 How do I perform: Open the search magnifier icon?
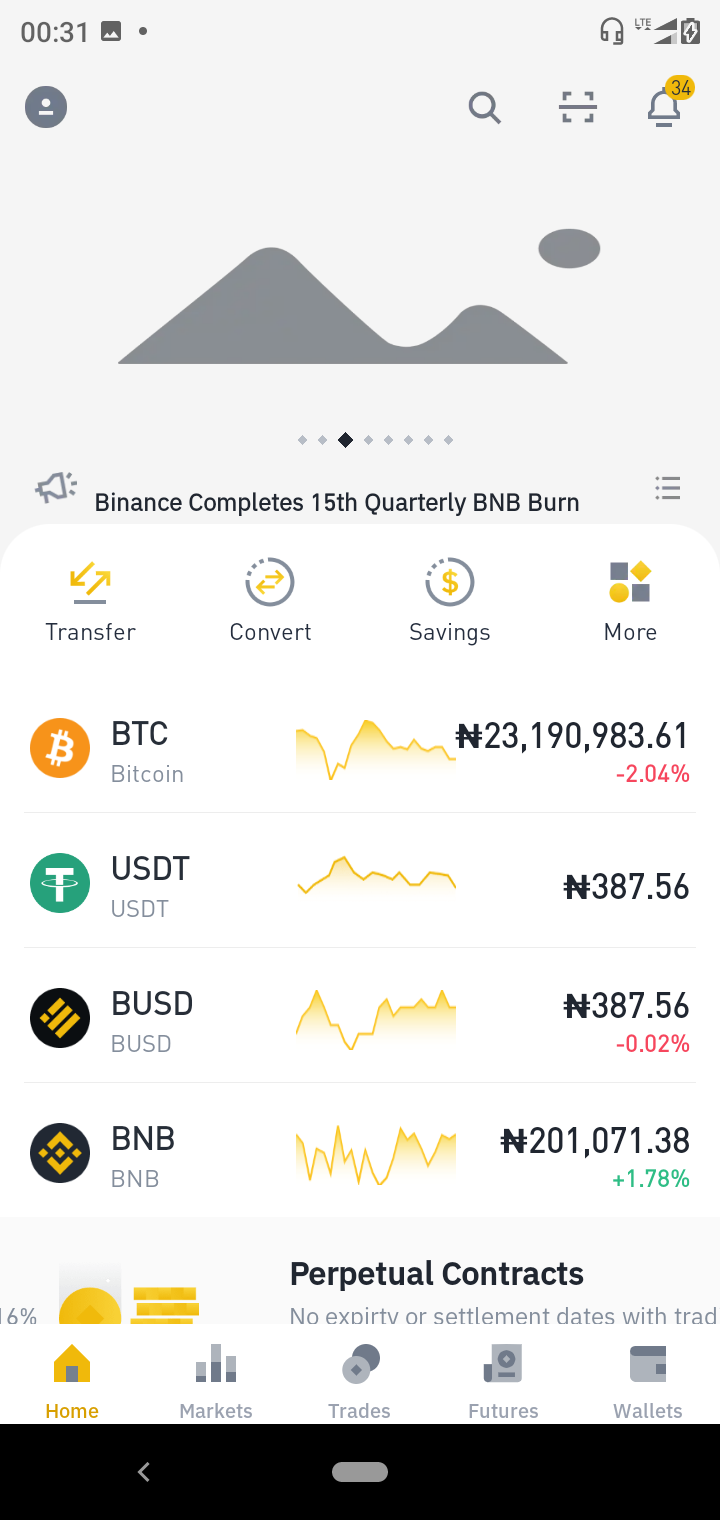485,107
